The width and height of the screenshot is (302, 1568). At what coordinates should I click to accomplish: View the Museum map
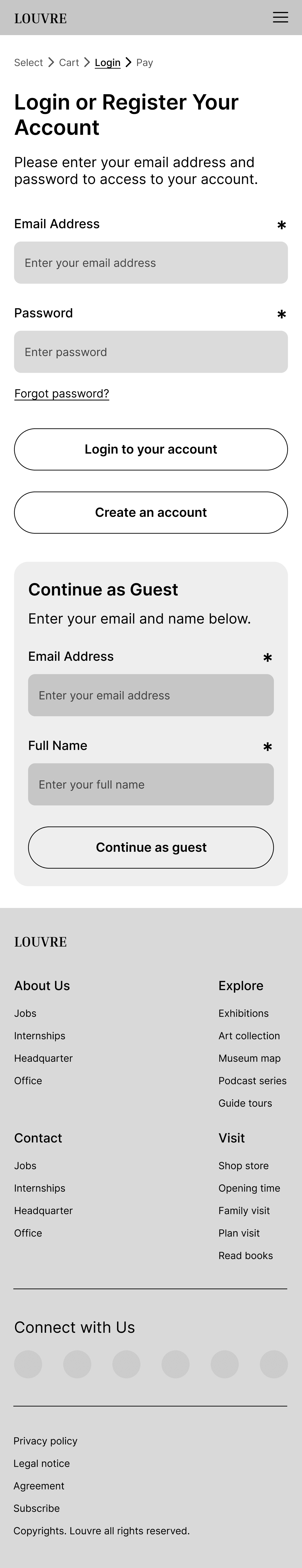pyautogui.click(x=250, y=1058)
